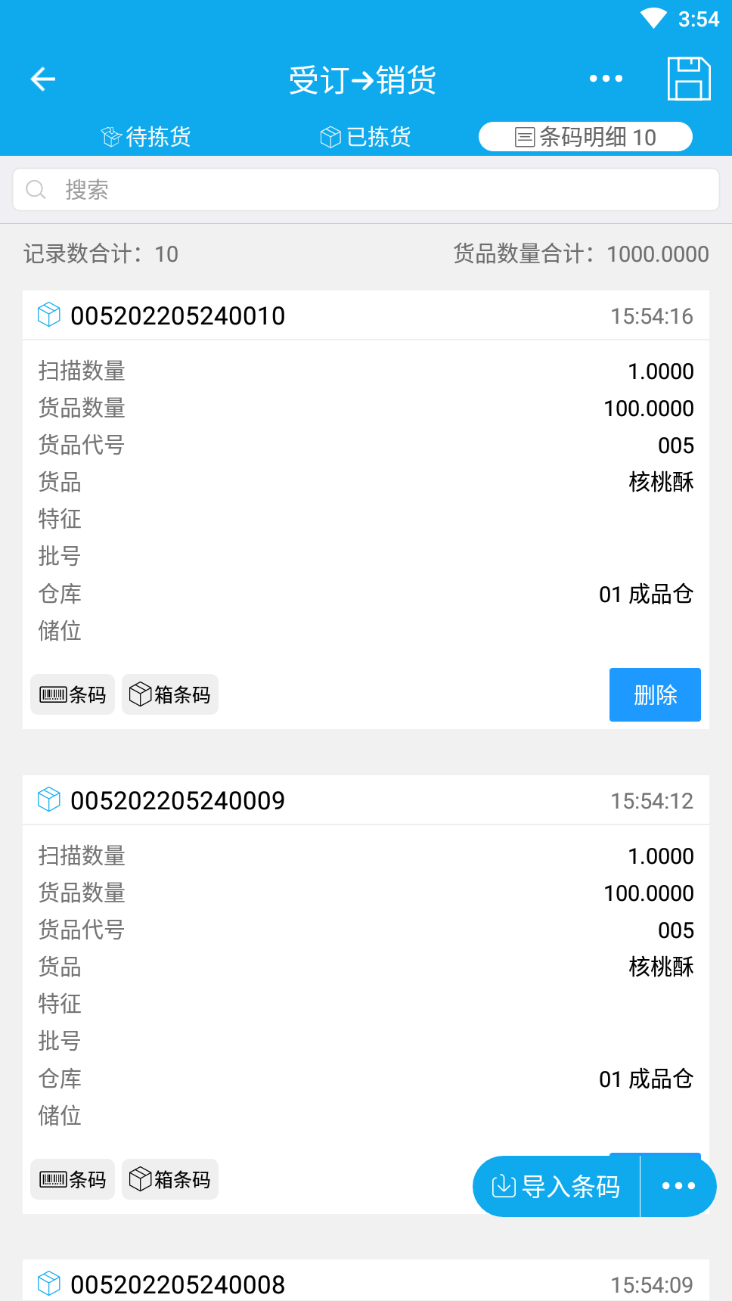The height and width of the screenshot is (1301, 732).
Task: Switch to the 待拣货 tab
Action: pyautogui.click(x=146, y=137)
